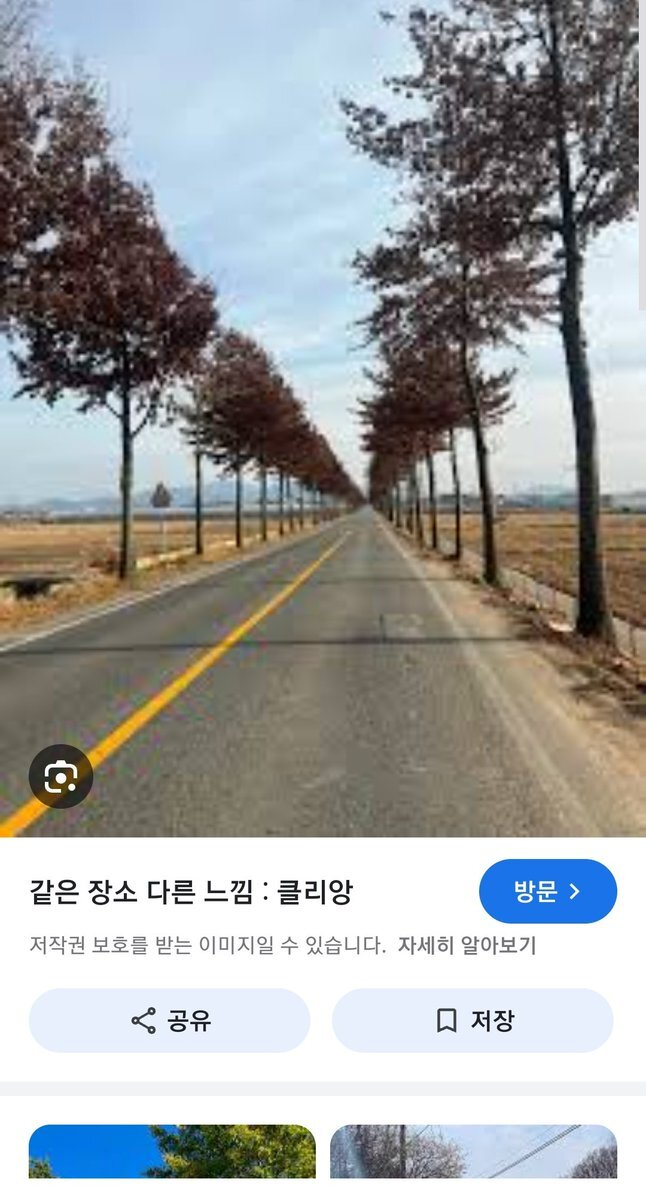Open the 같은 장소 다른 느낌 source title
The height and width of the screenshot is (1200, 646).
point(191,891)
